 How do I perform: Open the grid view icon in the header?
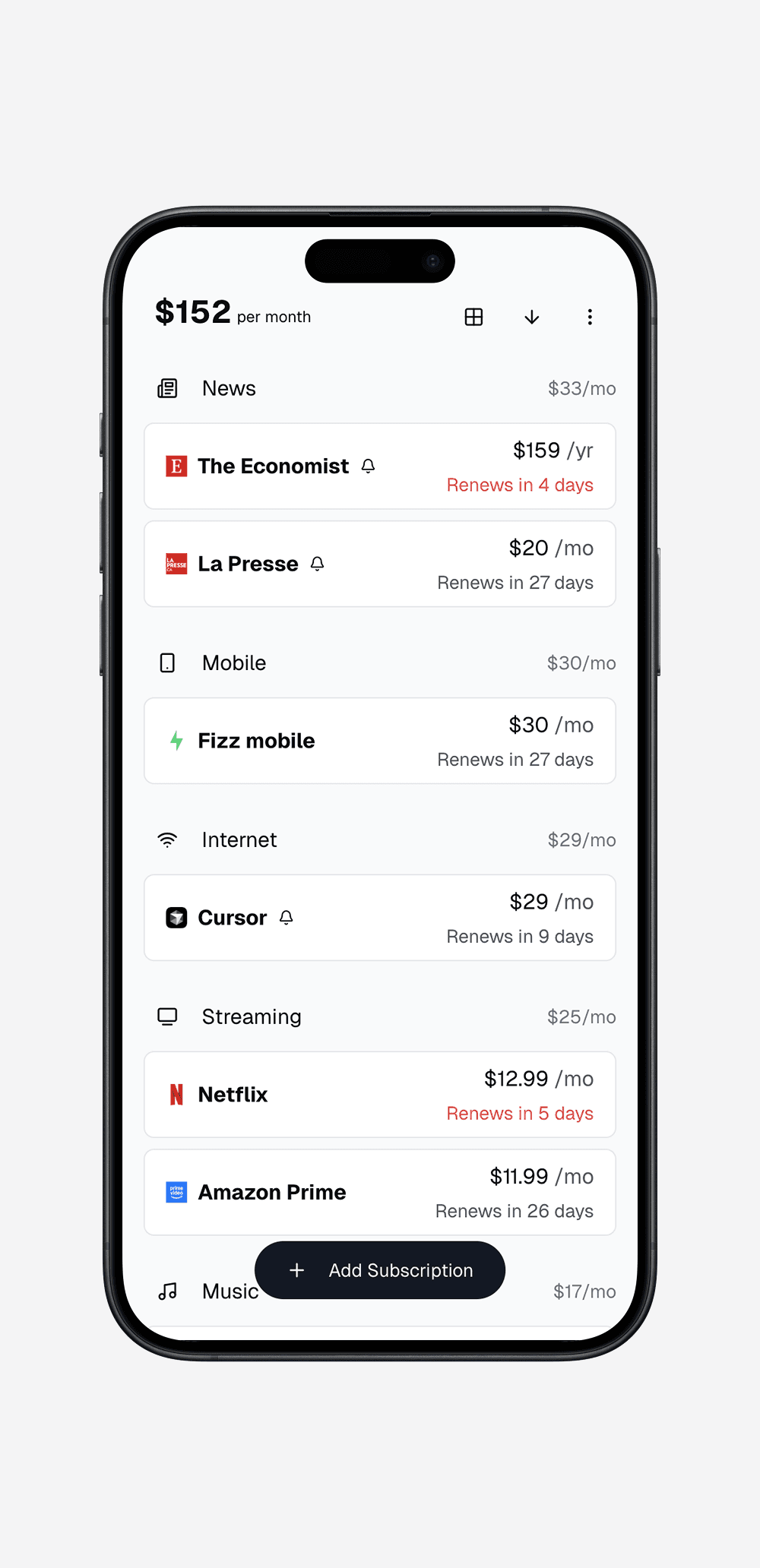coord(473,317)
